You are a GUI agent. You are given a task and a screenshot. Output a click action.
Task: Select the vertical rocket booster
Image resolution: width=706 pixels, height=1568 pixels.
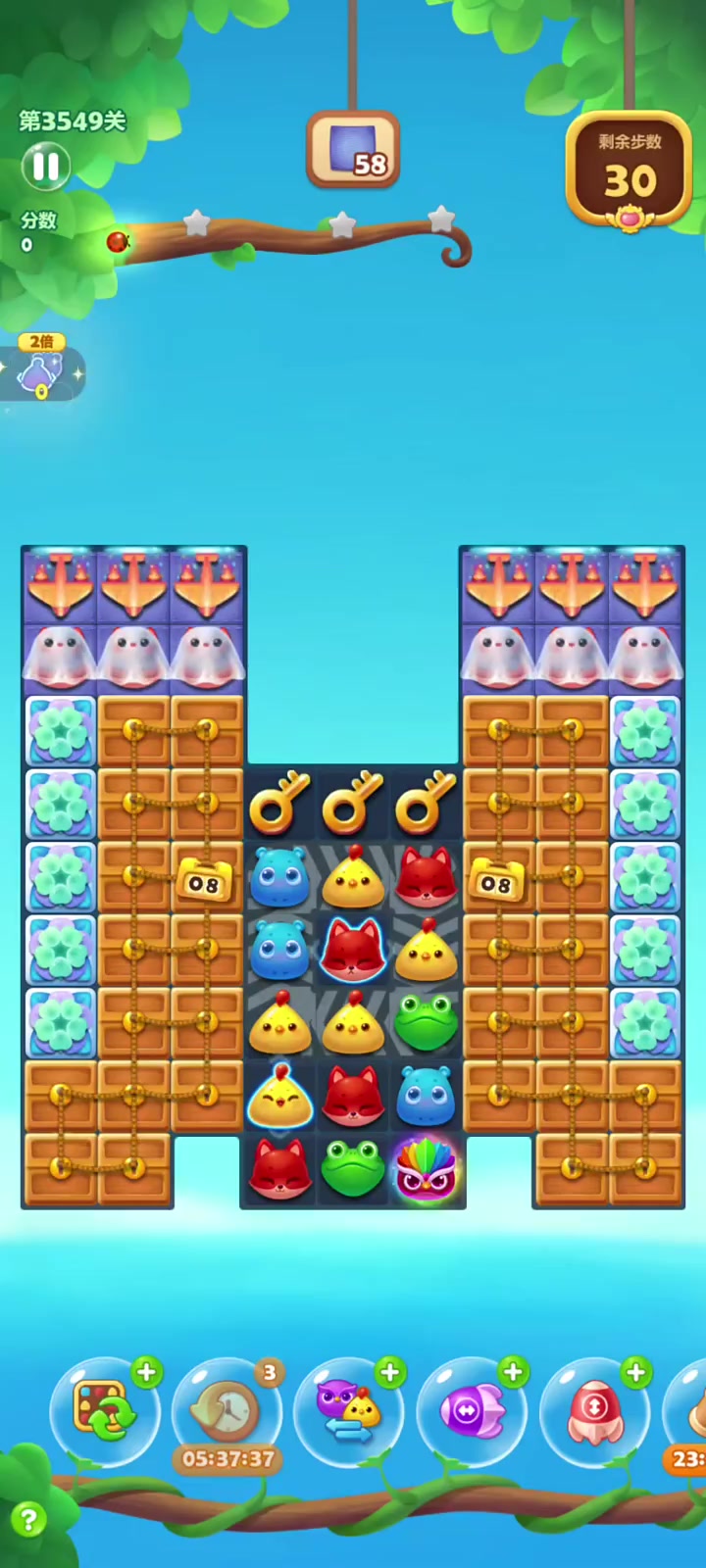point(594,1411)
